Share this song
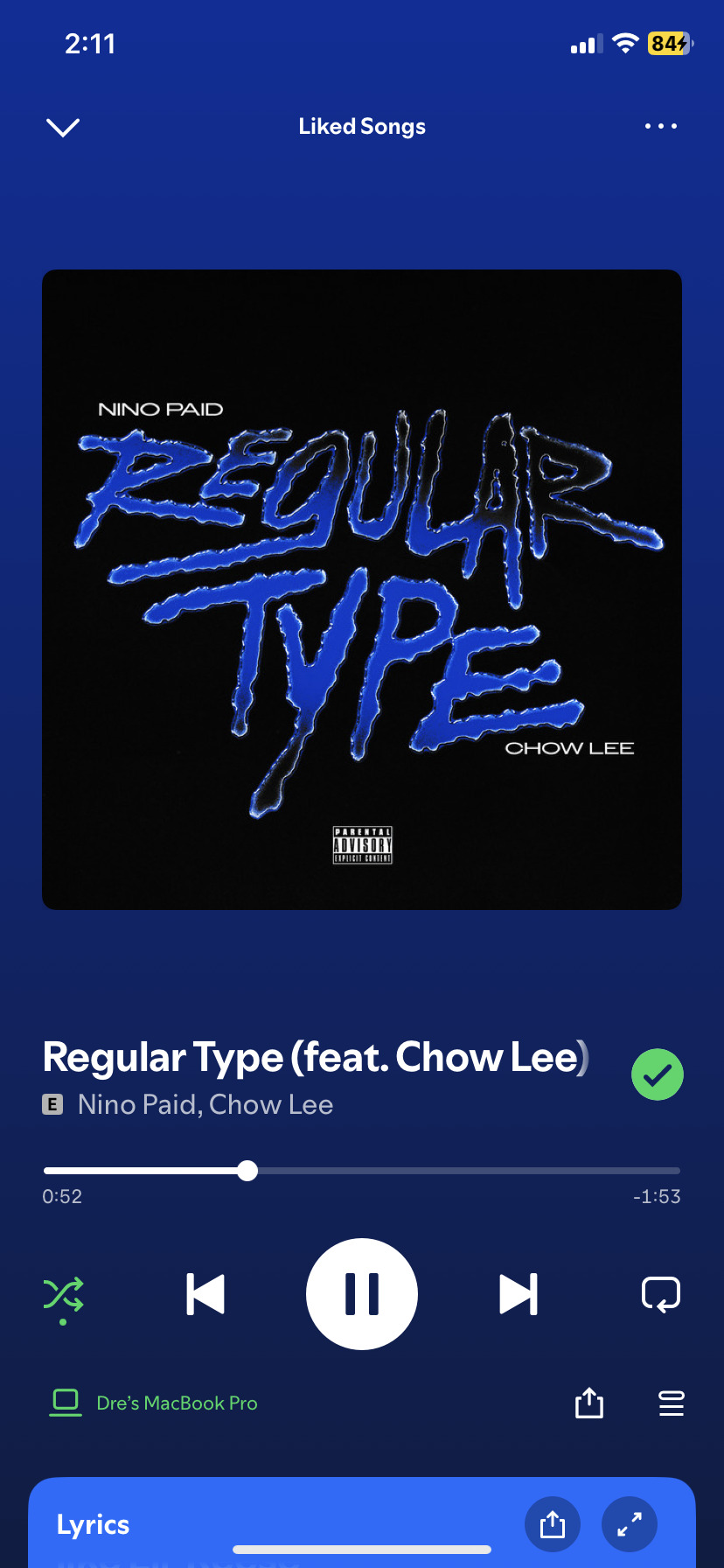The height and width of the screenshot is (1568, 724). click(589, 1403)
